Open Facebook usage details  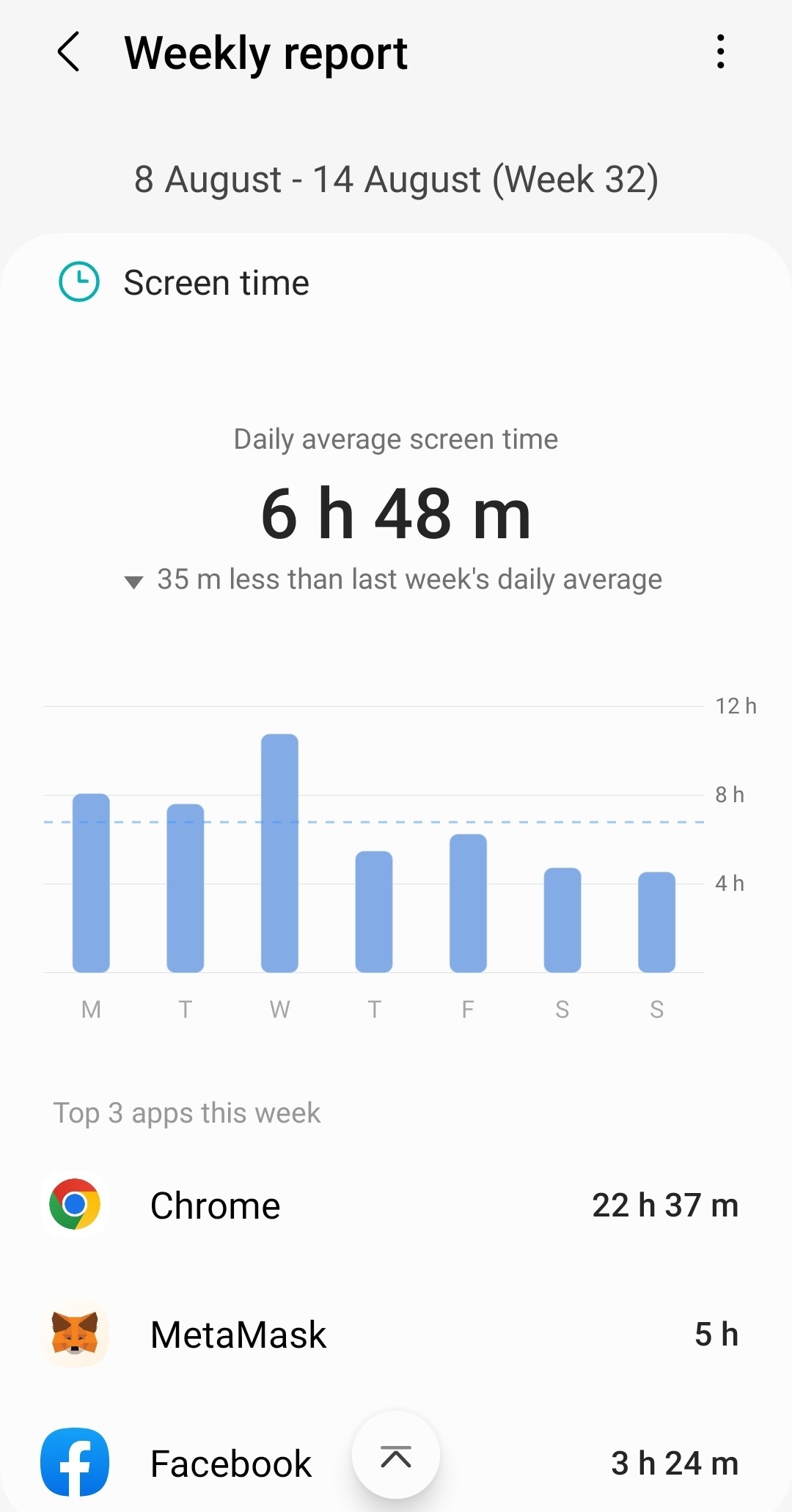[x=396, y=1463]
